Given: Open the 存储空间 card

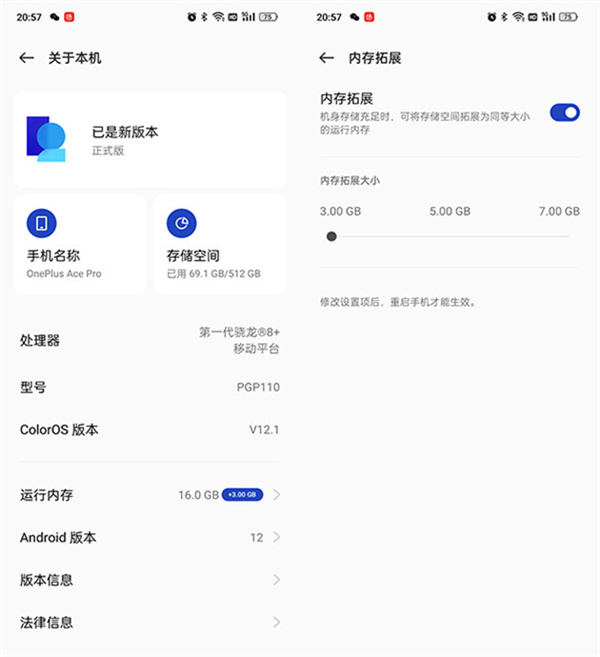Looking at the screenshot, I should coord(219,244).
